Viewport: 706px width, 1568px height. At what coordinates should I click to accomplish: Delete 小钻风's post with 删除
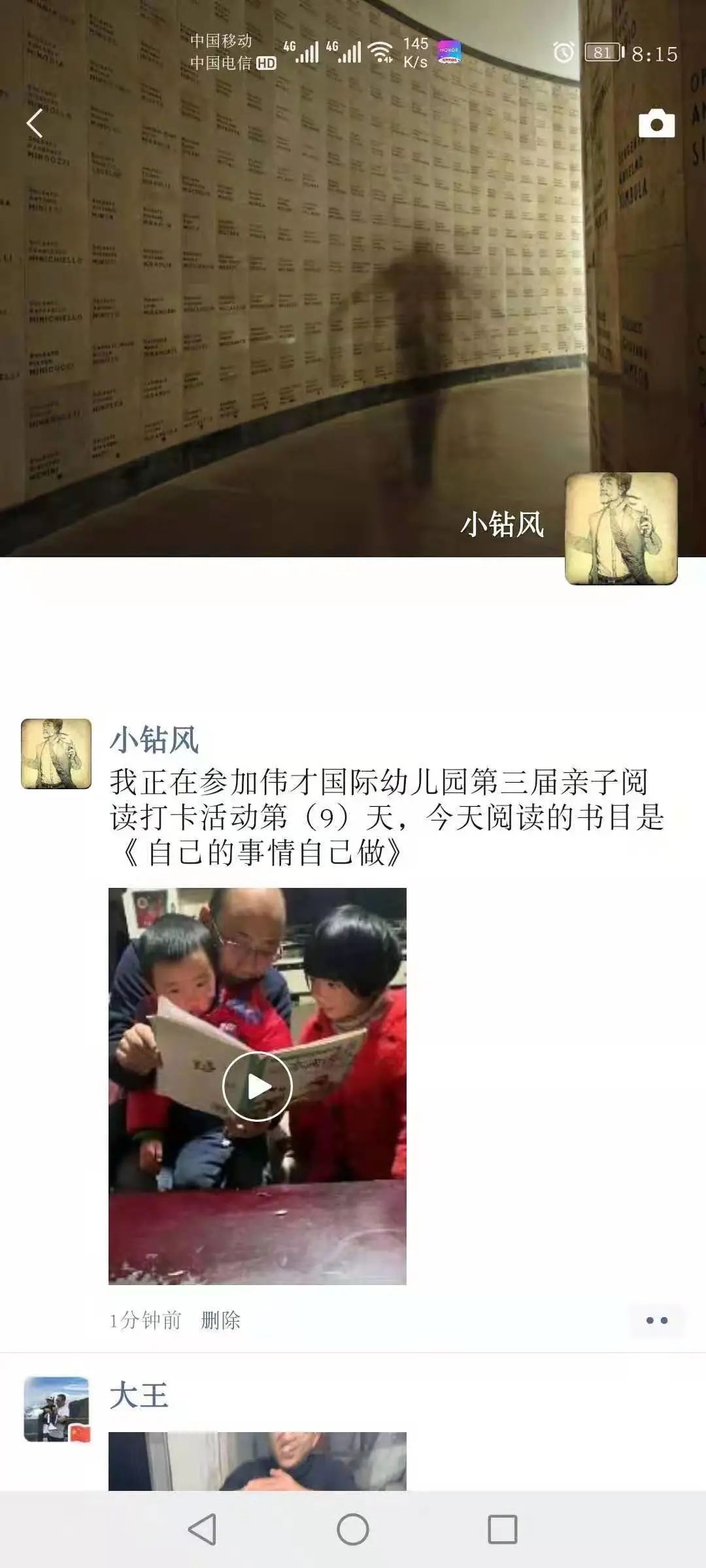pyautogui.click(x=220, y=1320)
